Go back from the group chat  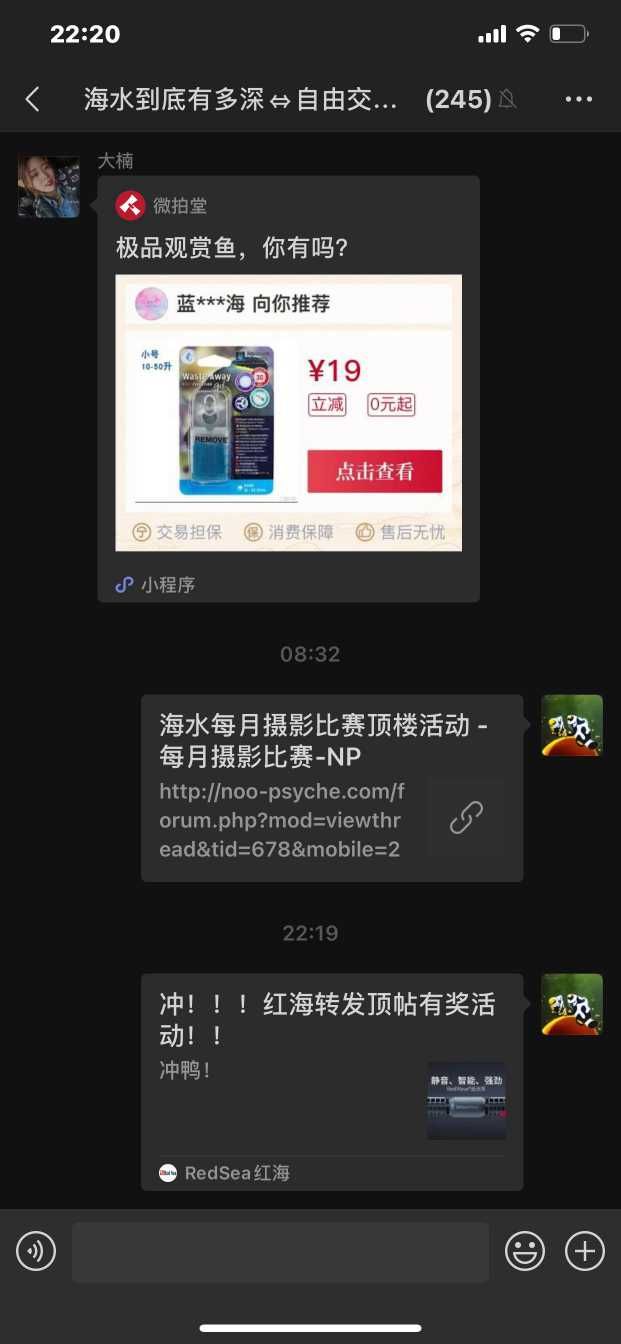tap(33, 99)
